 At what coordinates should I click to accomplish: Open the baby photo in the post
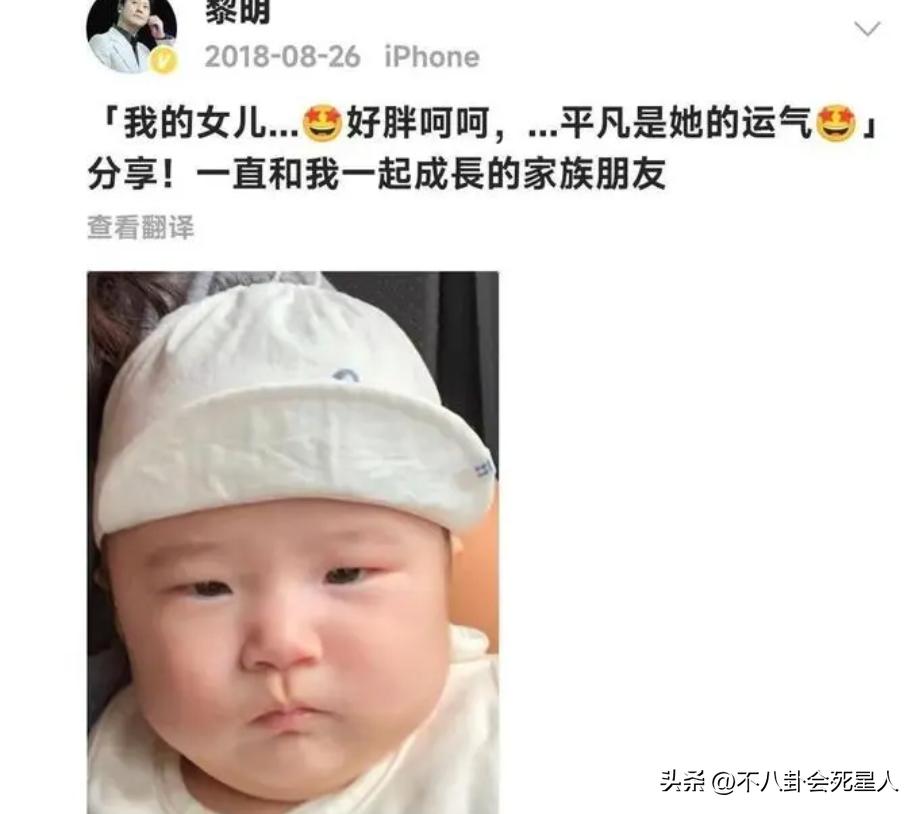(292, 541)
